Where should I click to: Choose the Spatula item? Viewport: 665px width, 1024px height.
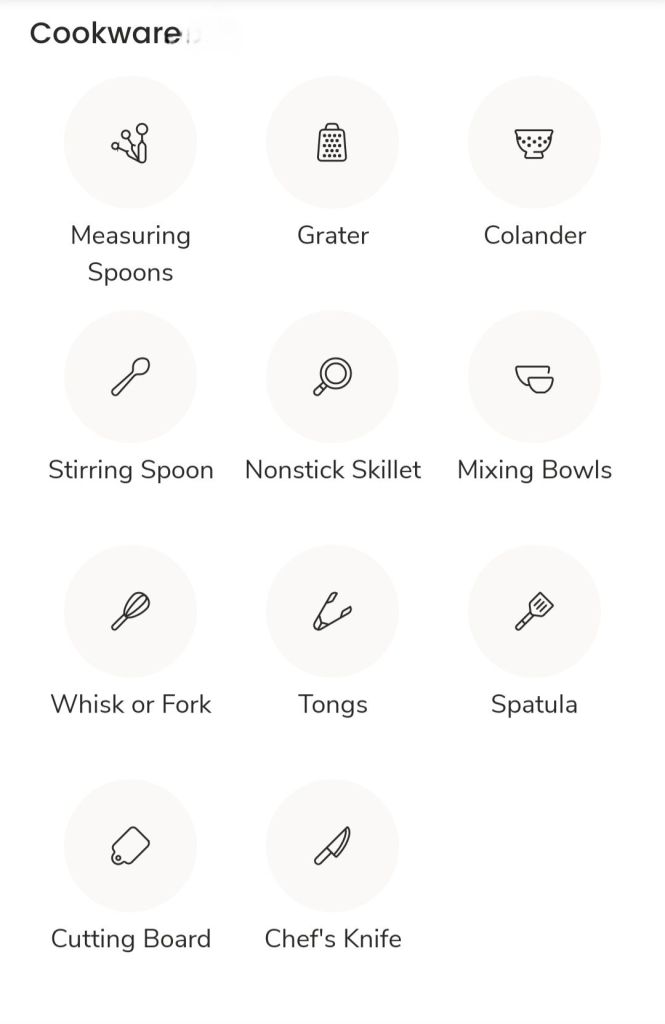[534, 611]
